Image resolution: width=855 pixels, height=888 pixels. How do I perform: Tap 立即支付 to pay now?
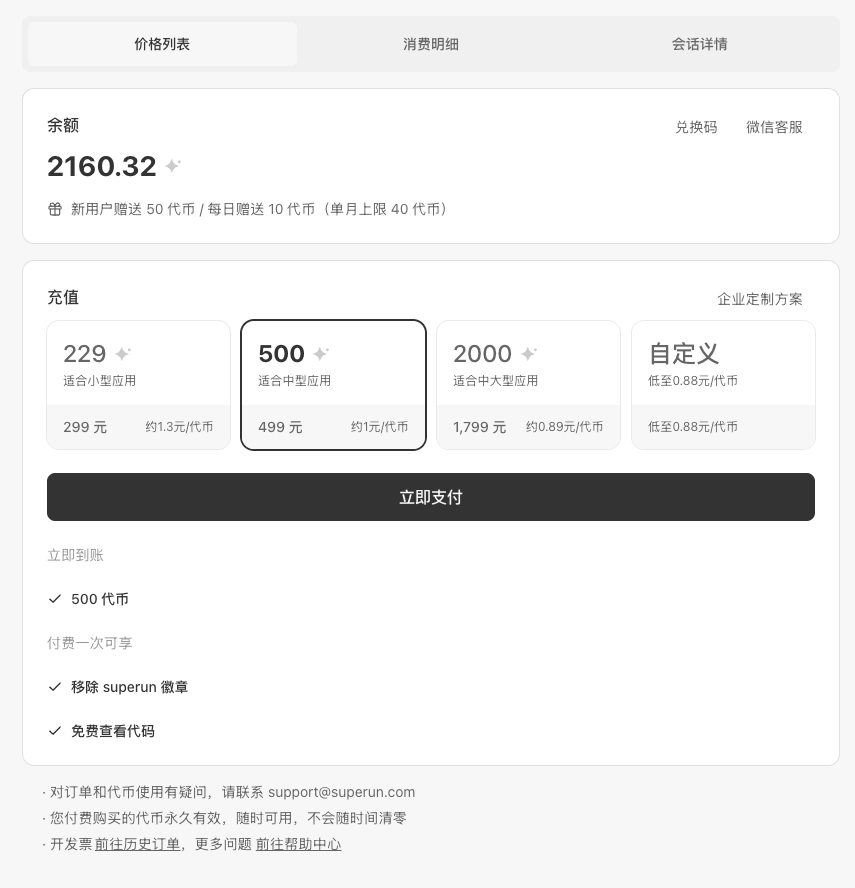431,497
